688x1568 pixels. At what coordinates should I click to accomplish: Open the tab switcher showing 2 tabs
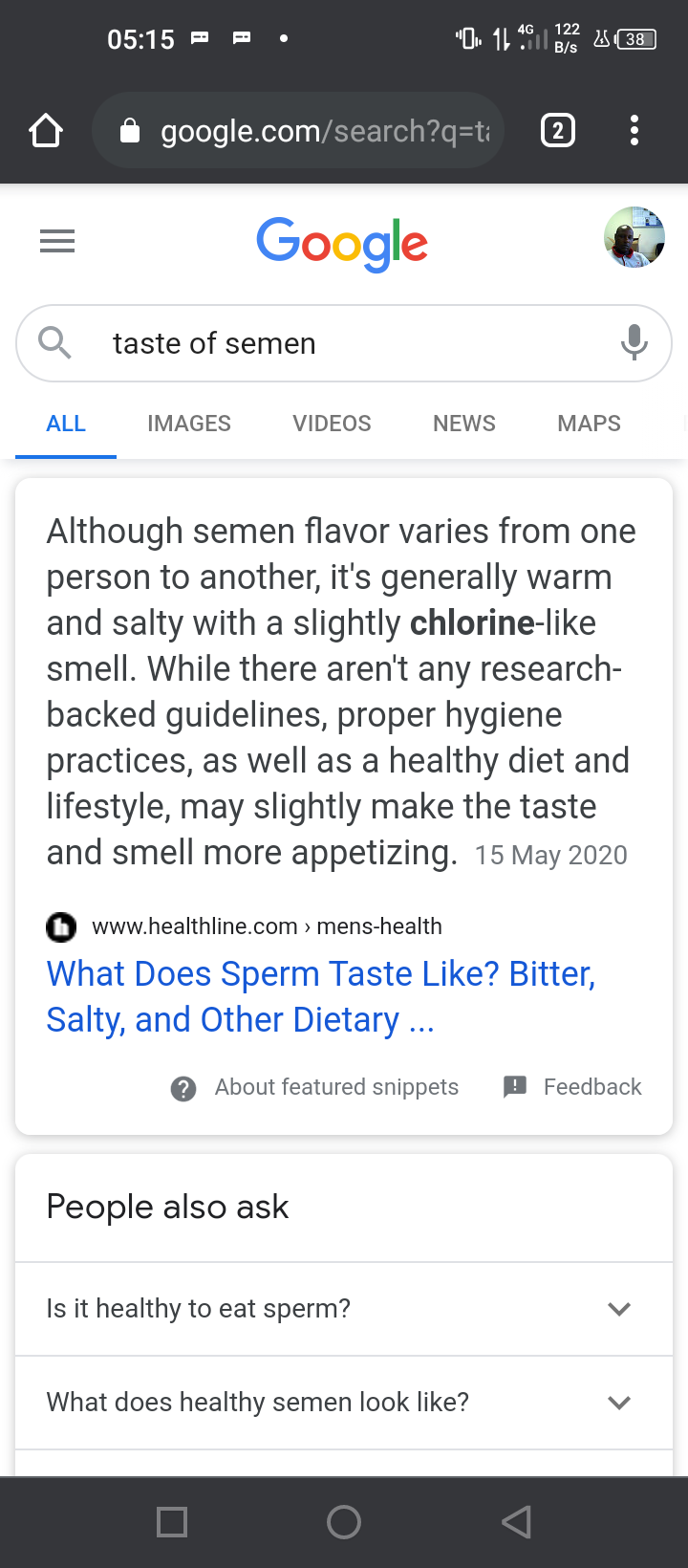[x=558, y=130]
